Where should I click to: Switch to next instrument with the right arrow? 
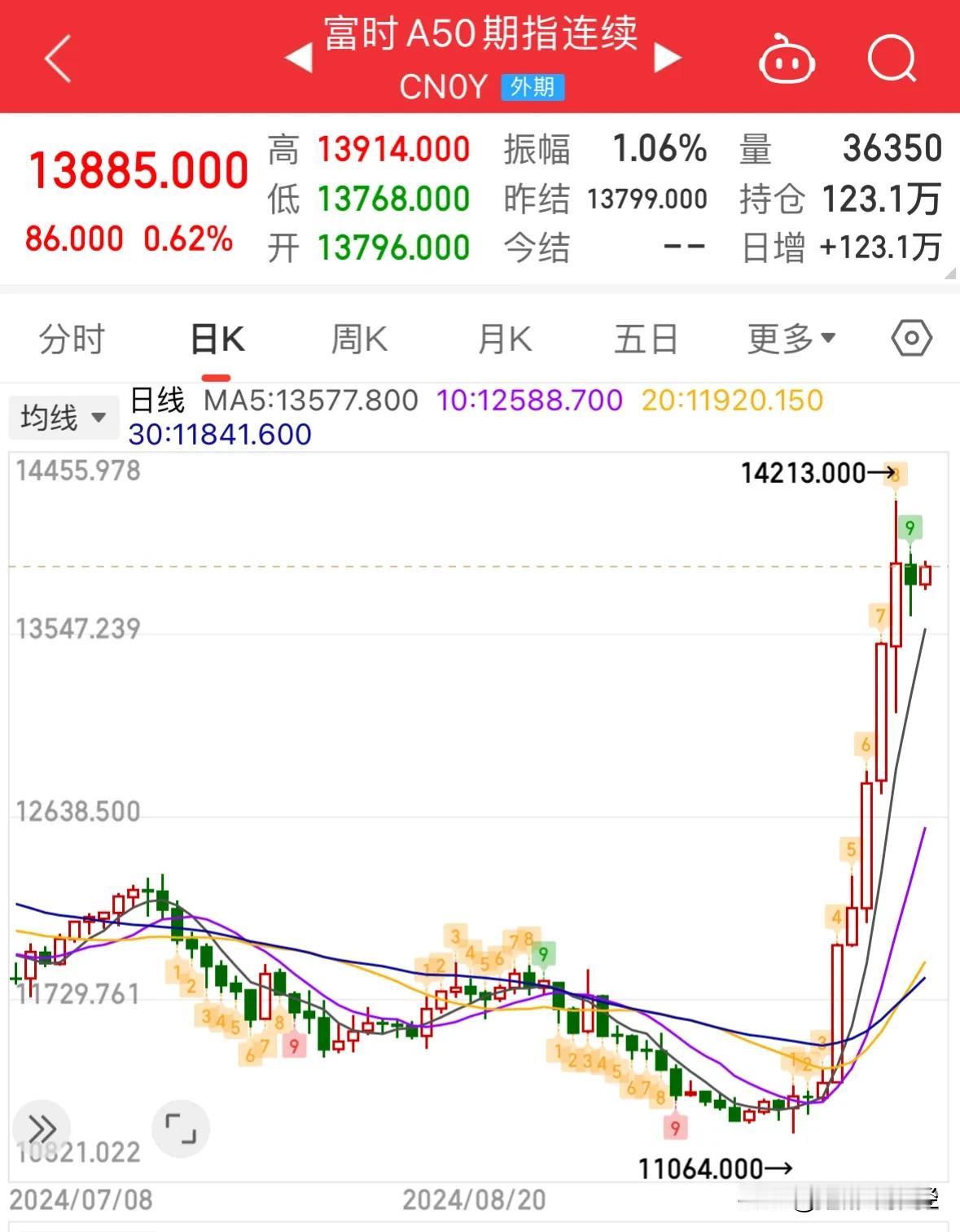coord(668,59)
